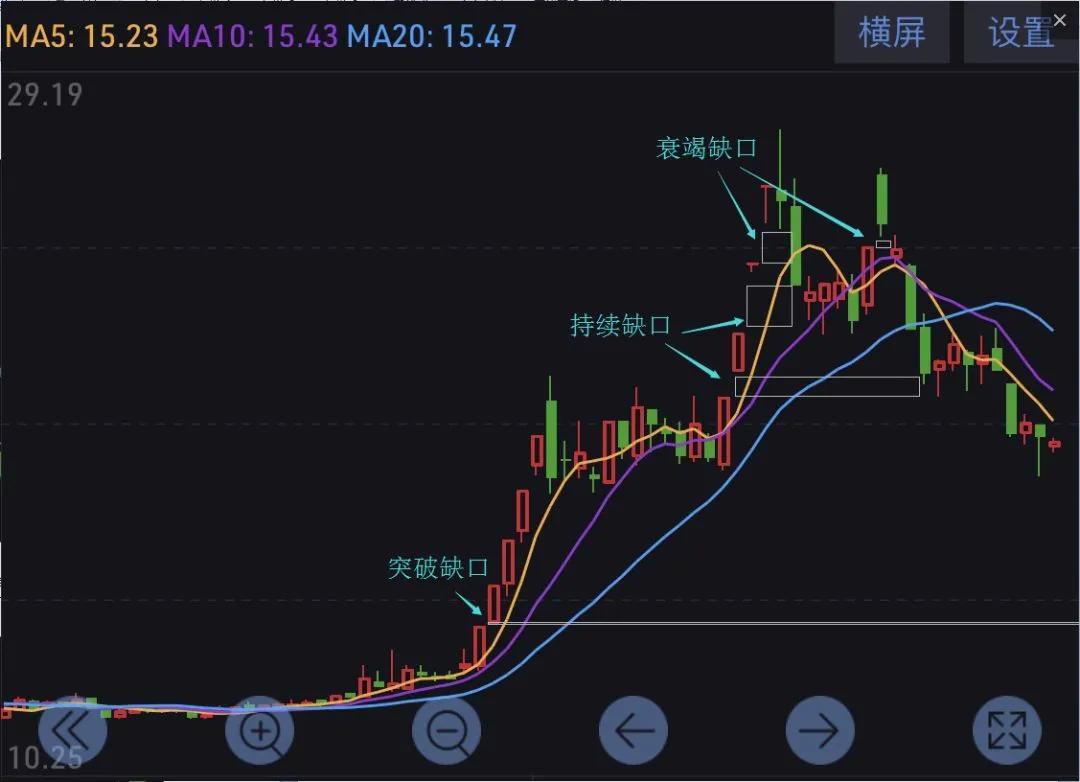Expand the chart to full screen
The width and height of the screenshot is (1080, 782).
point(1007,730)
